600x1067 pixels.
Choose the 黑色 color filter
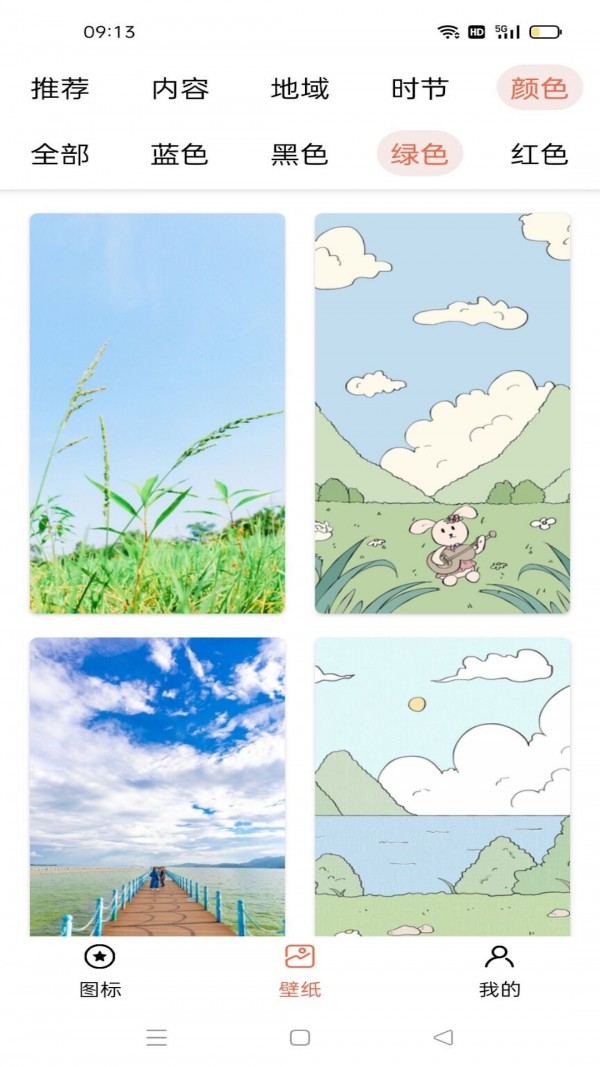point(300,154)
